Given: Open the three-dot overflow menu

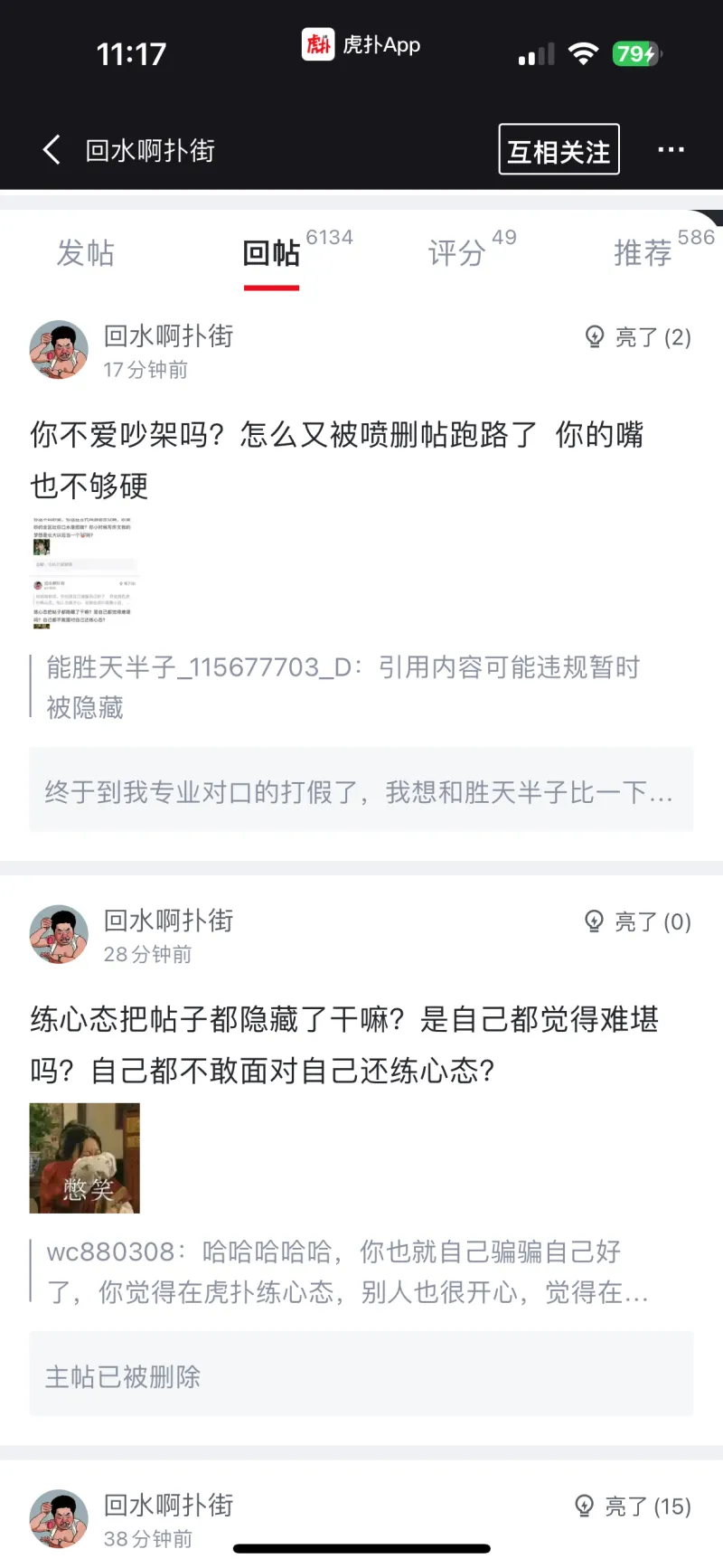Looking at the screenshot, I should (x=670, y=150).
